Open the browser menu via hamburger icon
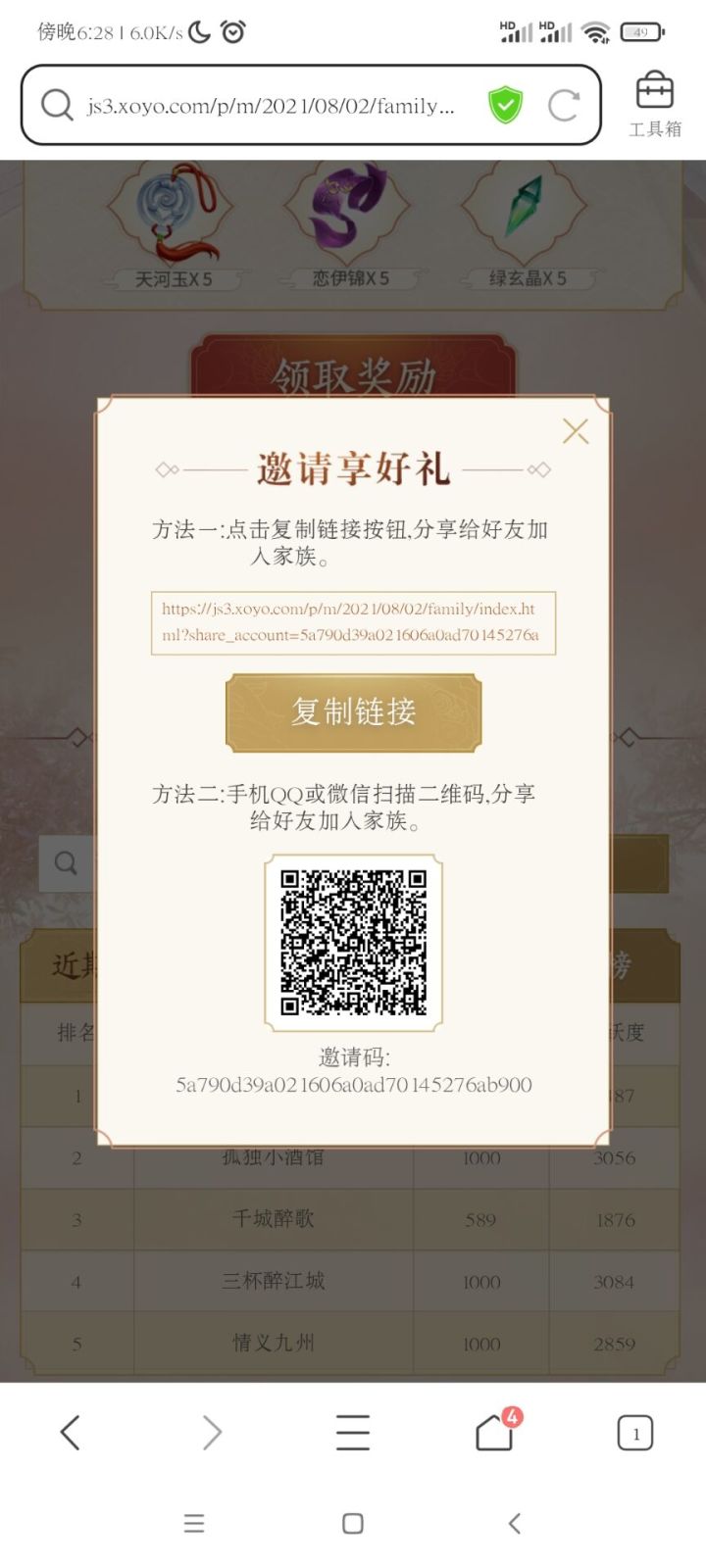The height and width of the screenshot is (1568, 706). tap(352, 1431)
